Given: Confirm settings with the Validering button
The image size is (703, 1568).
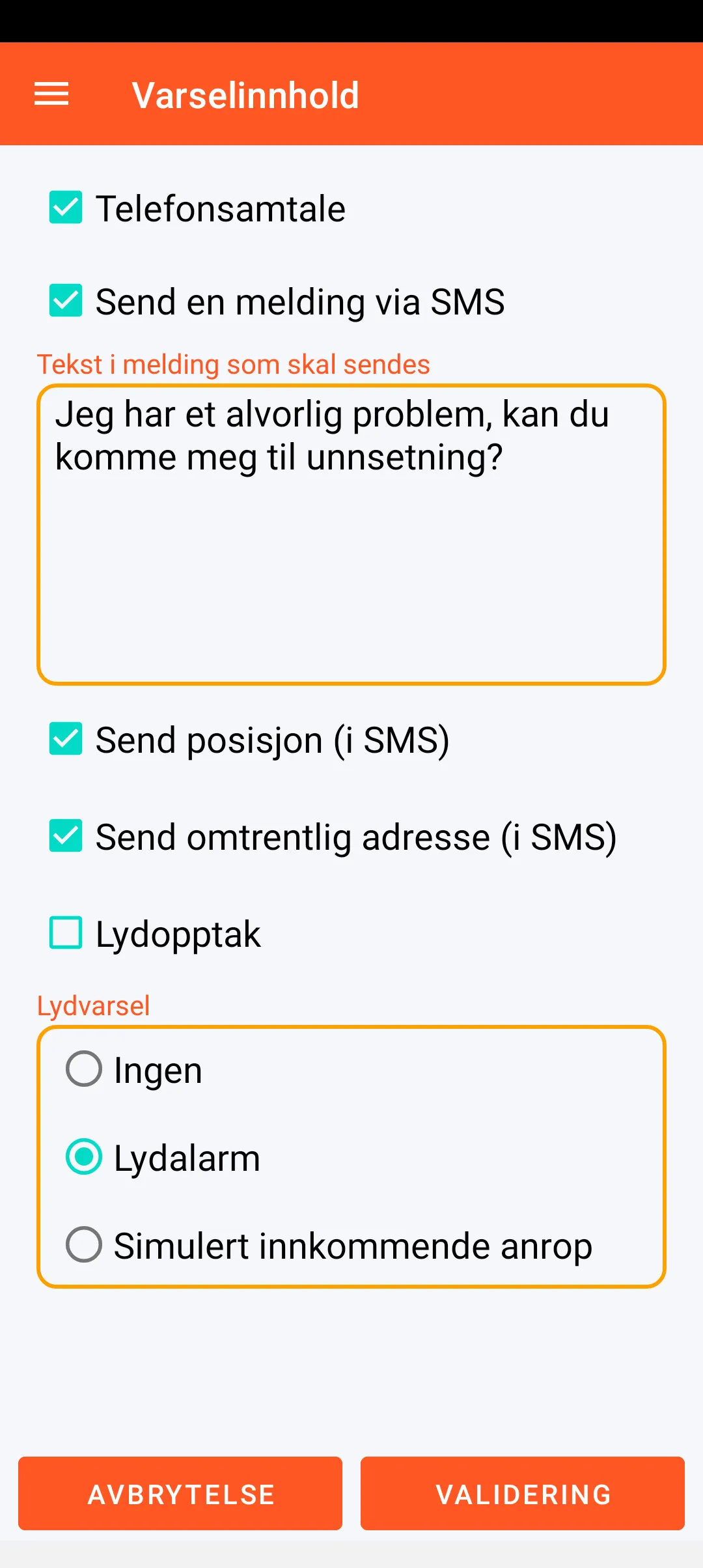Looking at the screenshot, I should point(523,1494).
